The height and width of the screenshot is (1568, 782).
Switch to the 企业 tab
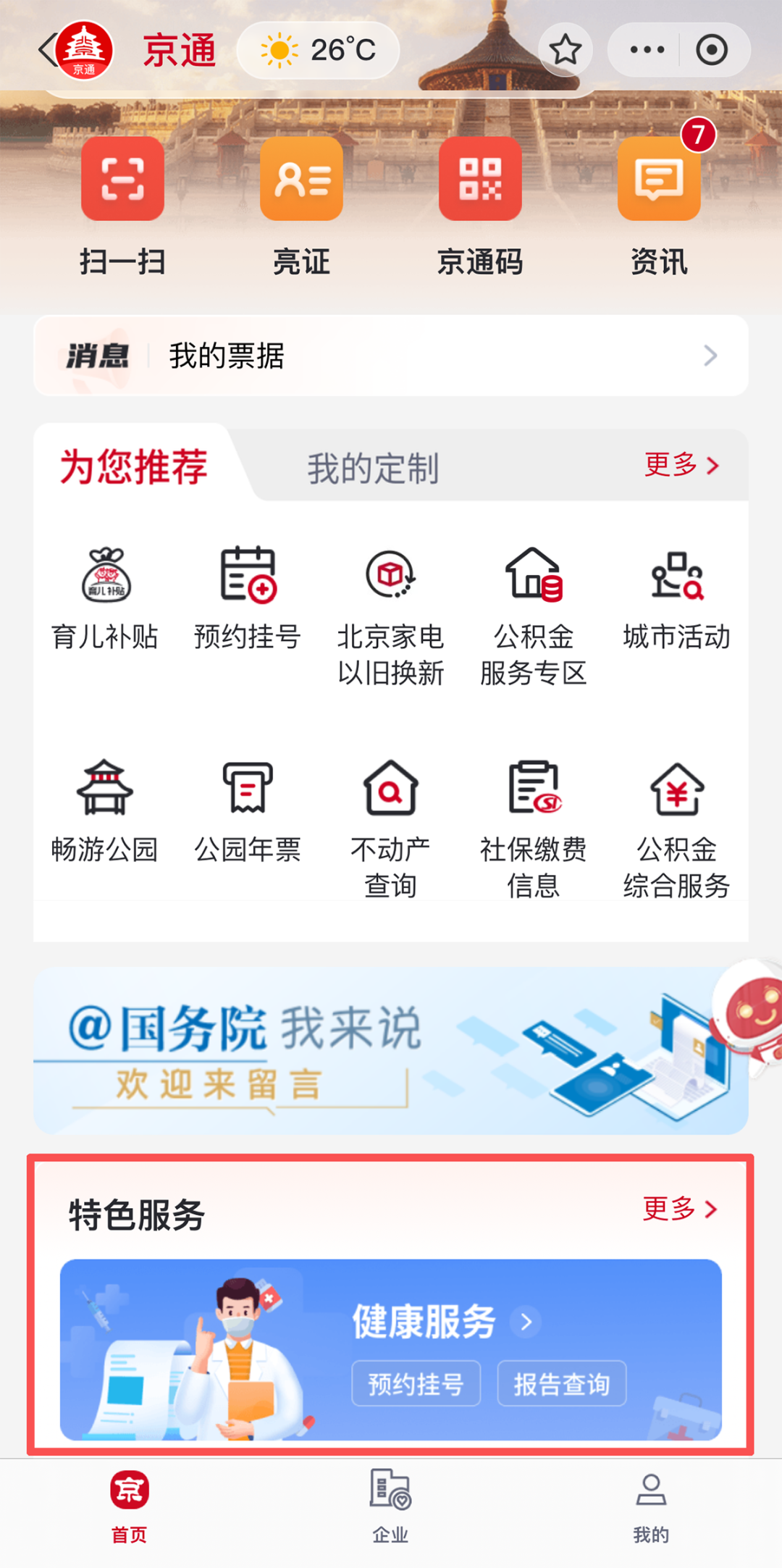pos(390,1506)
